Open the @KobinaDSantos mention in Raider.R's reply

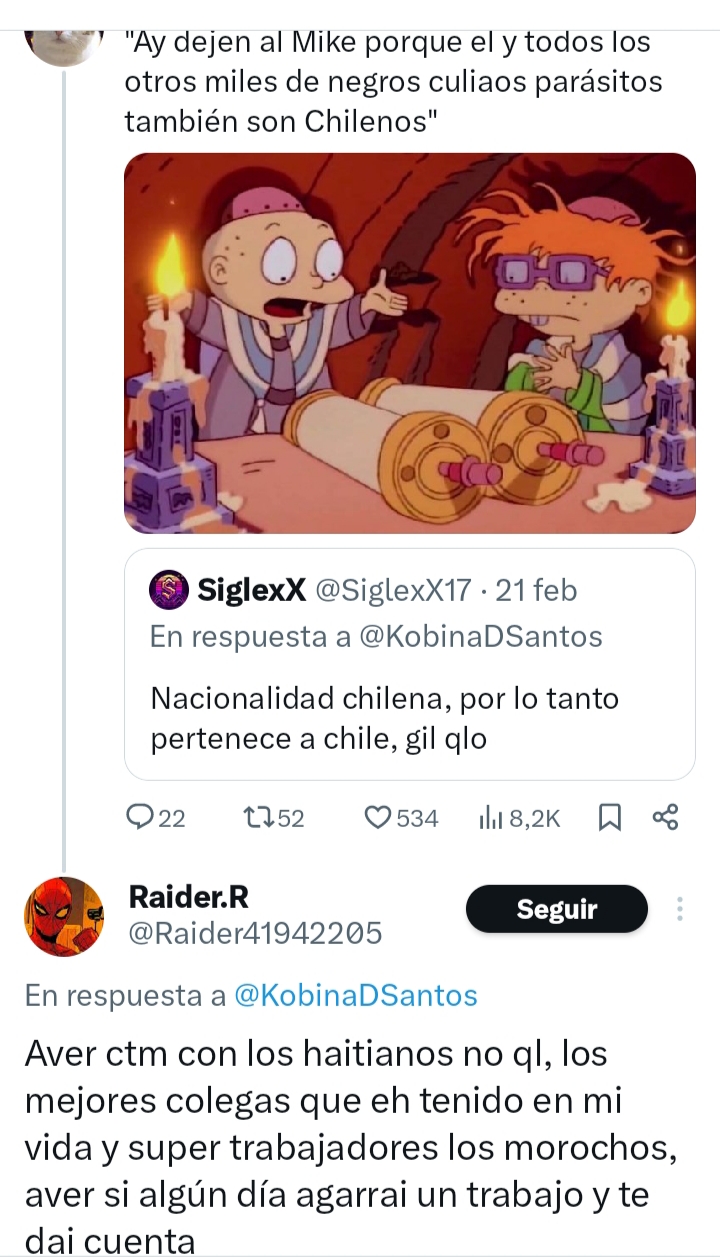pyautogui.click(x=355, y=995)
